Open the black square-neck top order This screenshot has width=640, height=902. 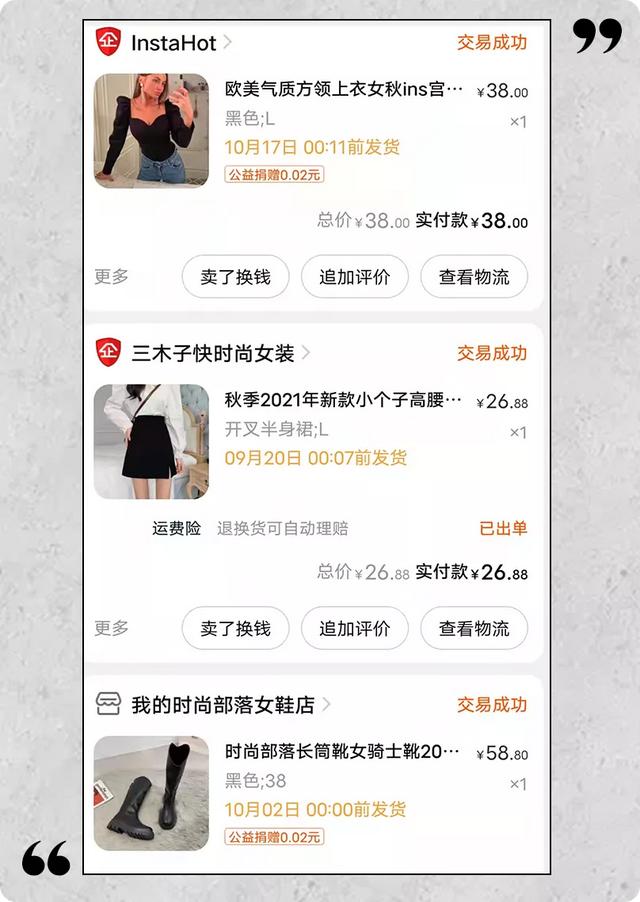point(344,90)
